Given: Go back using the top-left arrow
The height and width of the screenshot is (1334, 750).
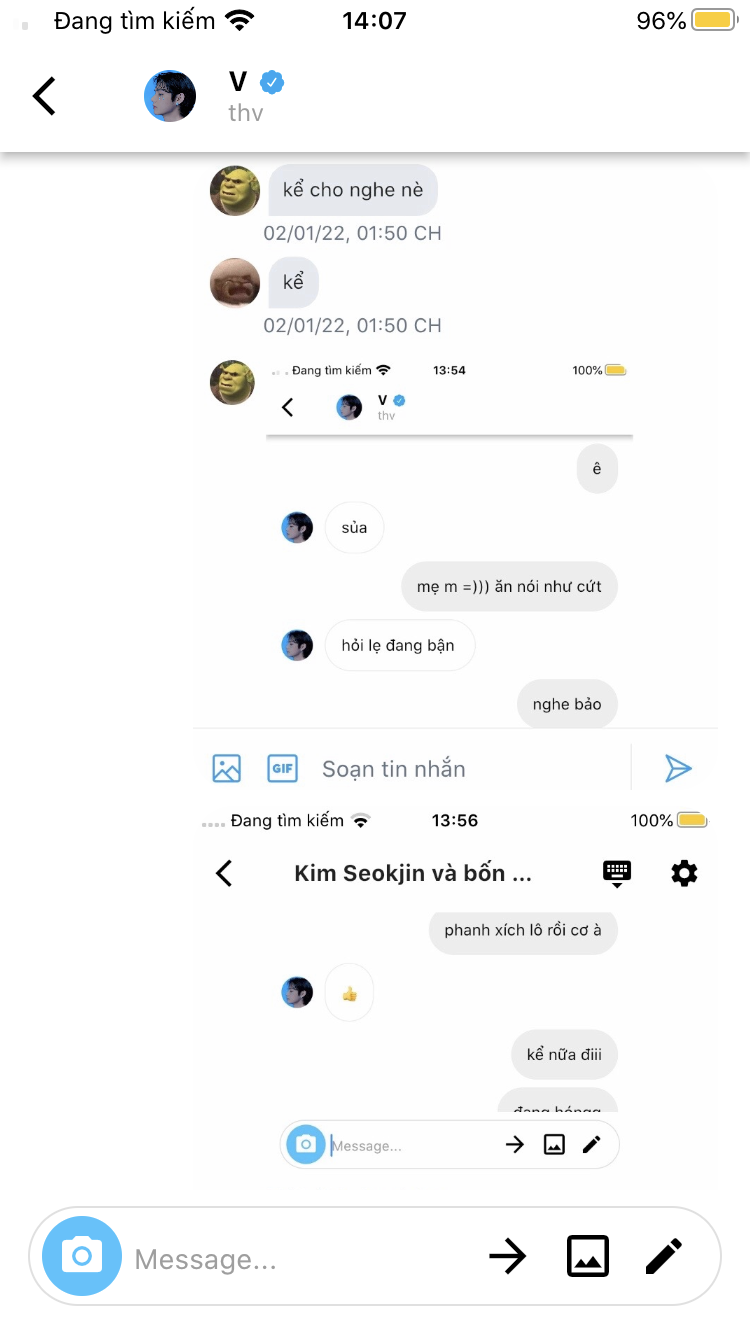Looking at the screenshot, I should point(44,96).
